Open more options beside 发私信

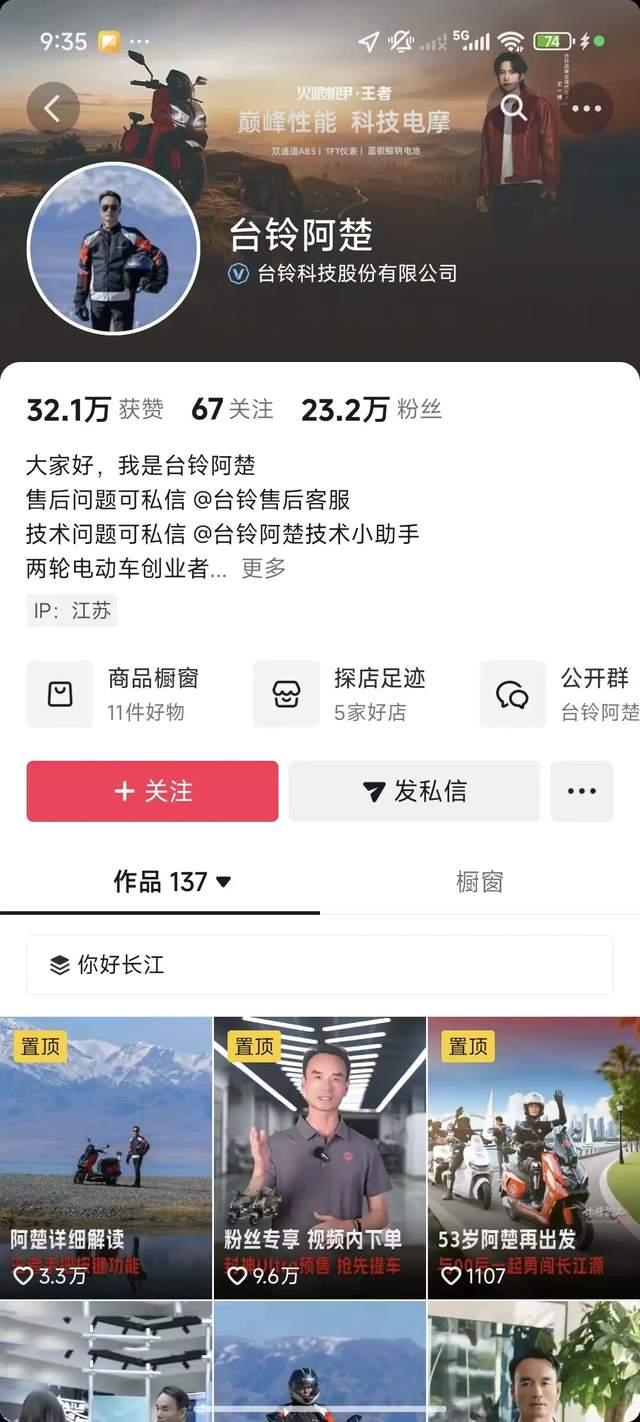[581, 791]
